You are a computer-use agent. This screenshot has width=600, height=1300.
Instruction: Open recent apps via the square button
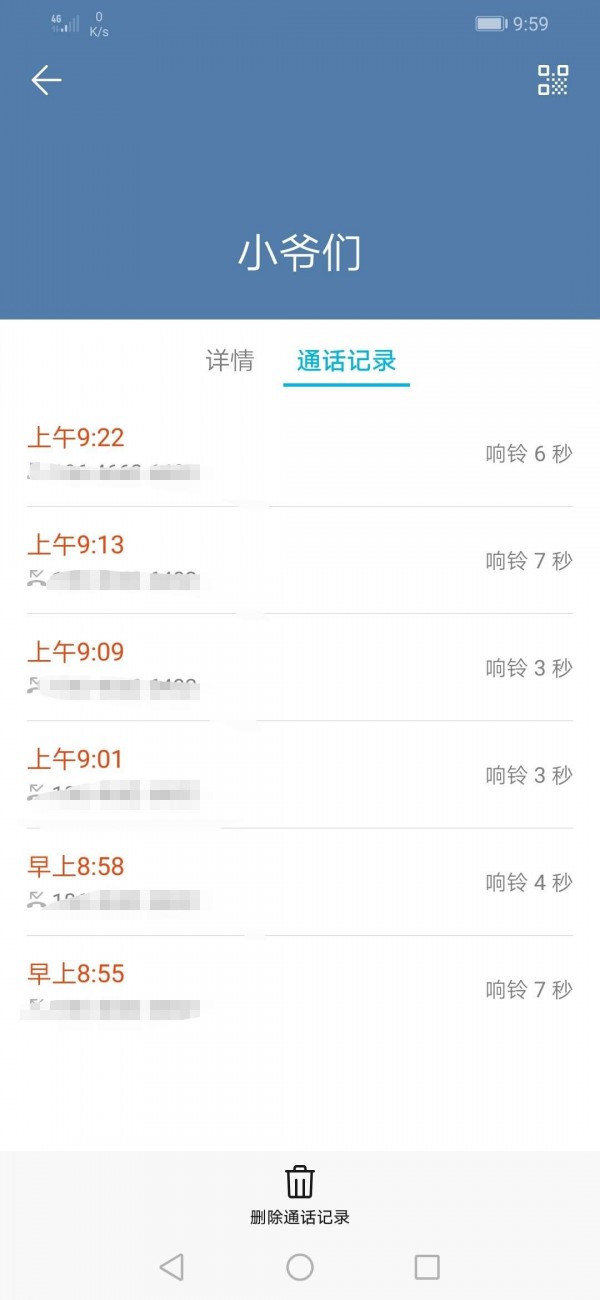427,1267
